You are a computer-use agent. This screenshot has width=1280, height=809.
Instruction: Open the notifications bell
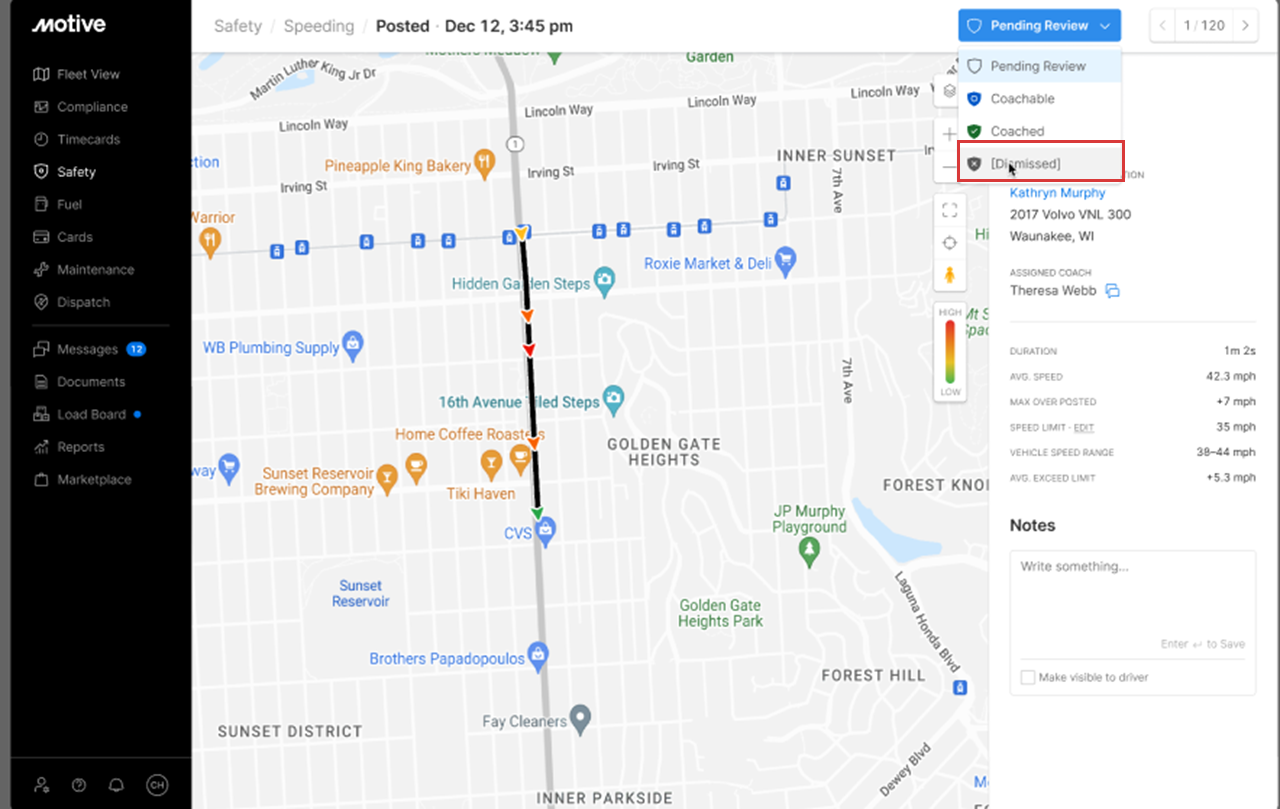coord(117,785)
